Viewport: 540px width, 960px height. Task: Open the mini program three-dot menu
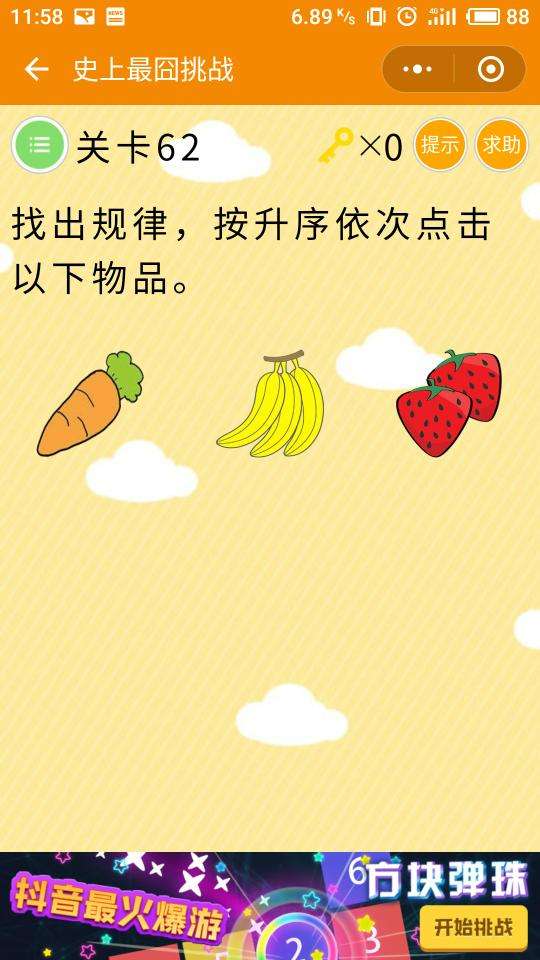pyautogui.click(x=418, y=69)
